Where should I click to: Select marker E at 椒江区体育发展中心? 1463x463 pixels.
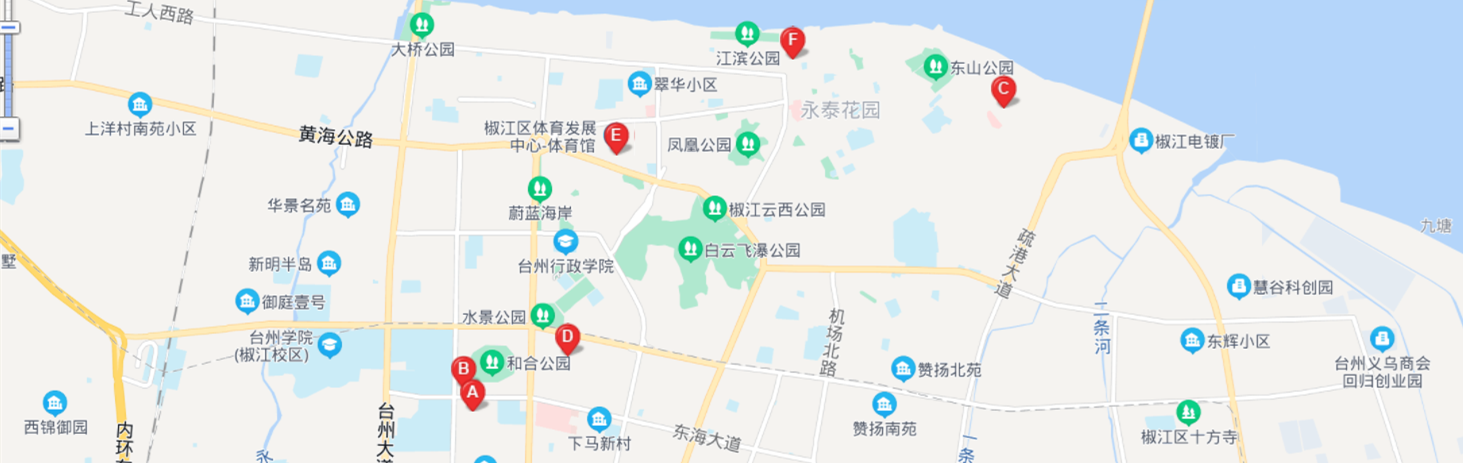tap(617, 135)
